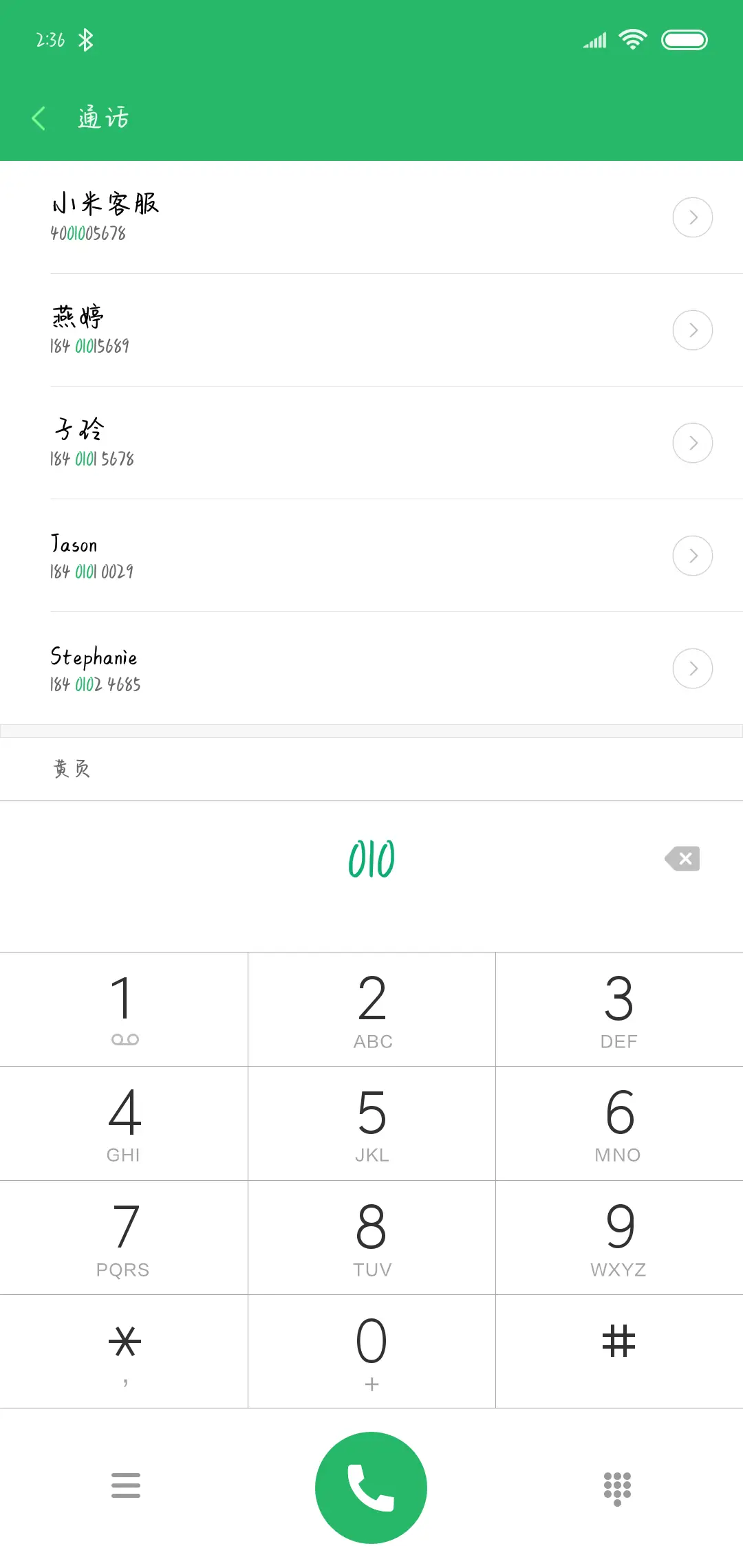Tap Jason's name to dial him
This screenshot has width=743, height=1568.
74,545
